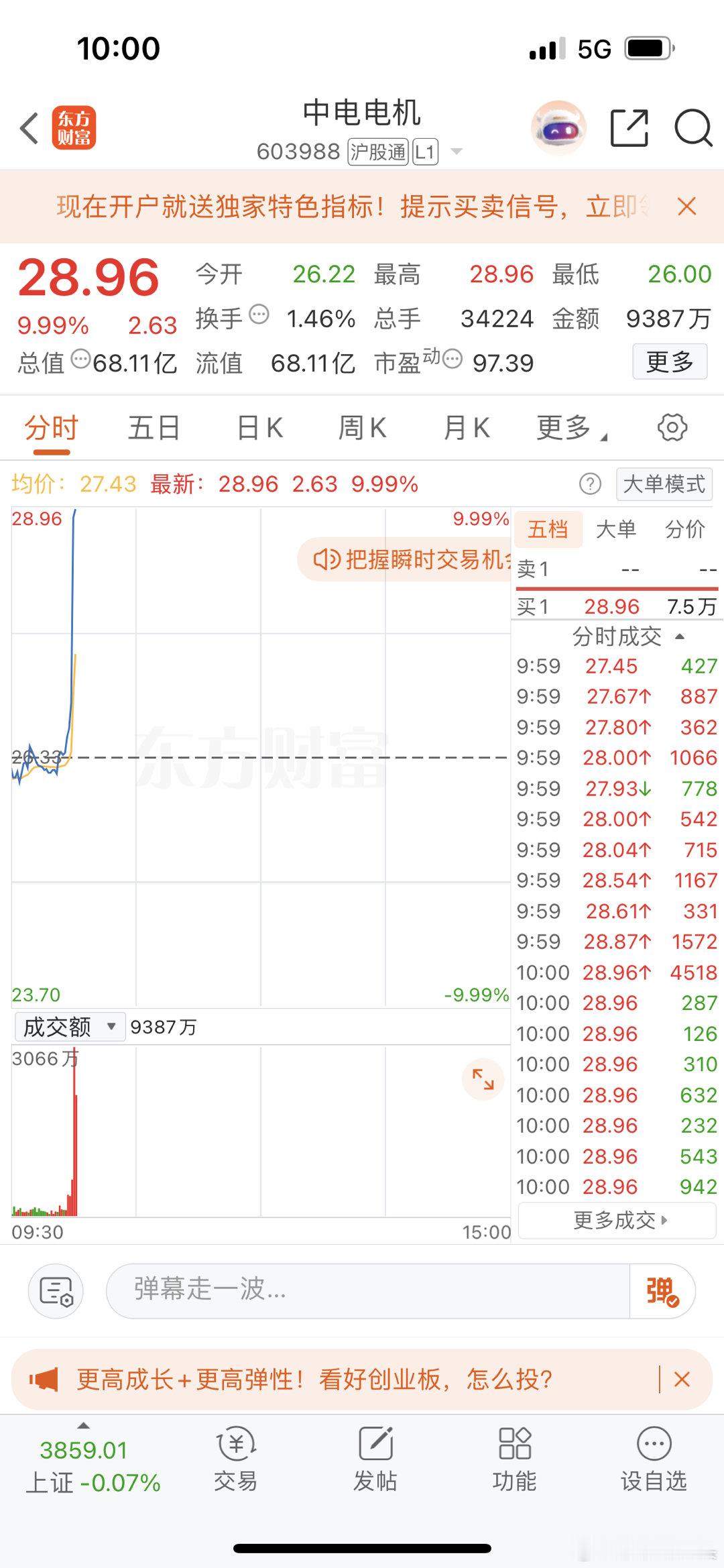Viewport: 724px width, 1568px height.
Task: Tap the 弹幕走一波 comment input field
Action: (367, 1289)
